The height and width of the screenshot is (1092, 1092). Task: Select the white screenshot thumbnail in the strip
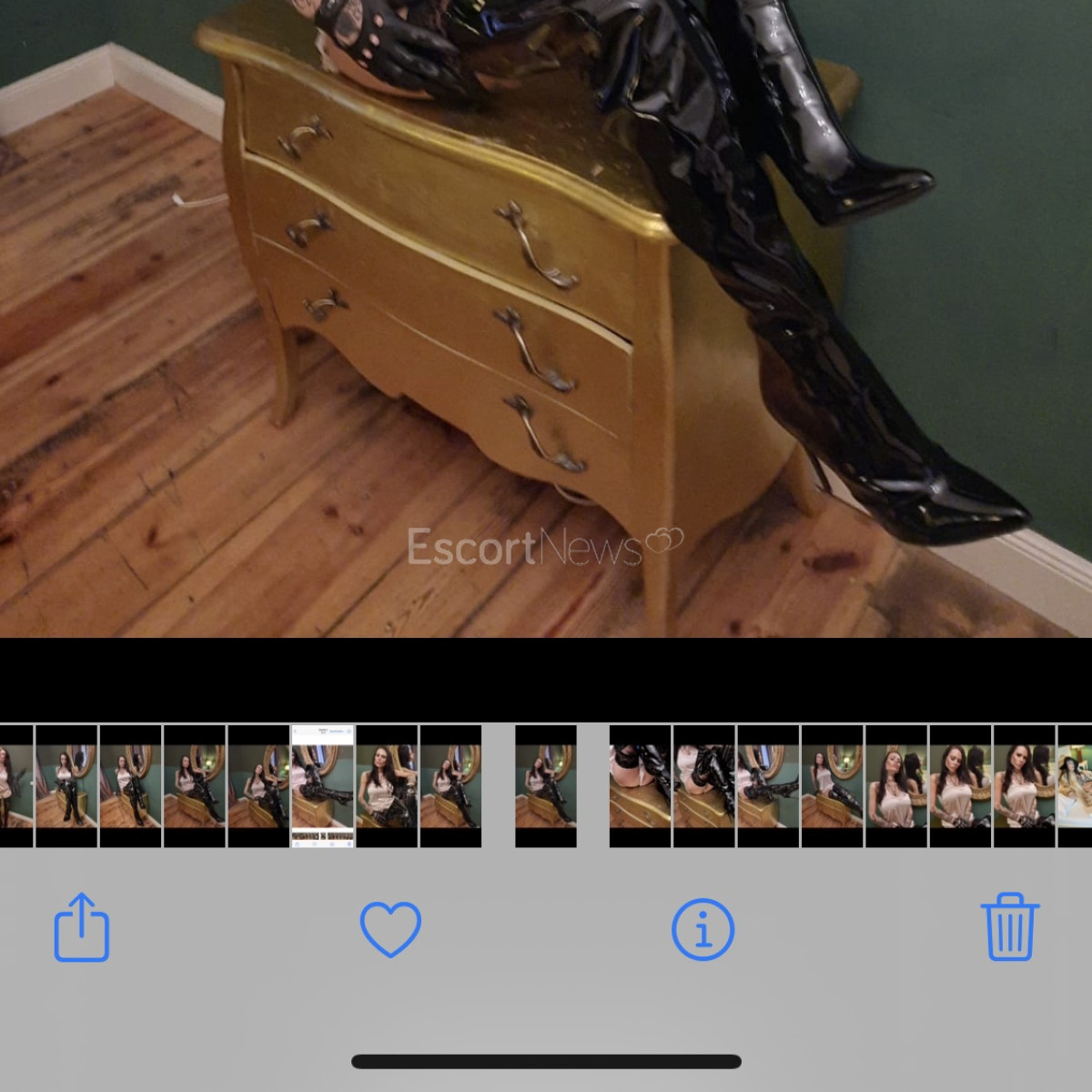click(322, 786)
